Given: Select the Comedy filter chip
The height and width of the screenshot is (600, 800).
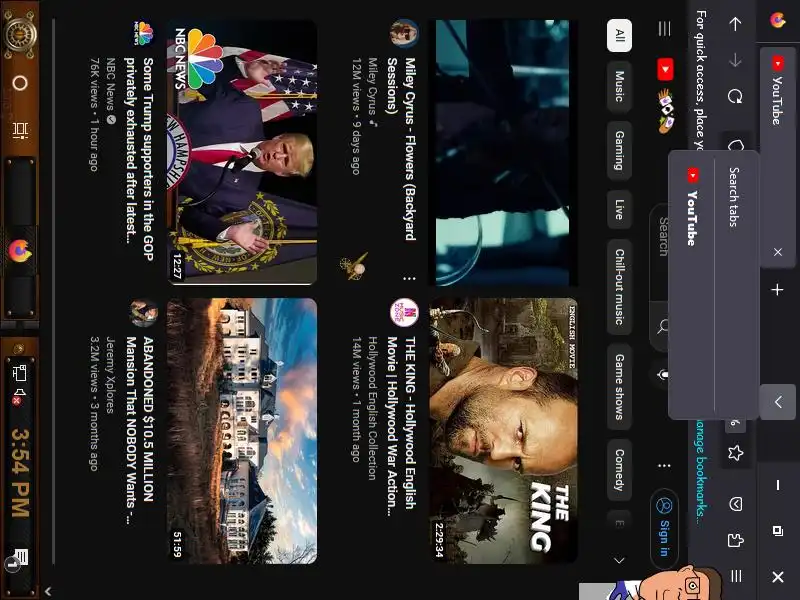Looking at the screenshot, I should click(x=619, y=470).
